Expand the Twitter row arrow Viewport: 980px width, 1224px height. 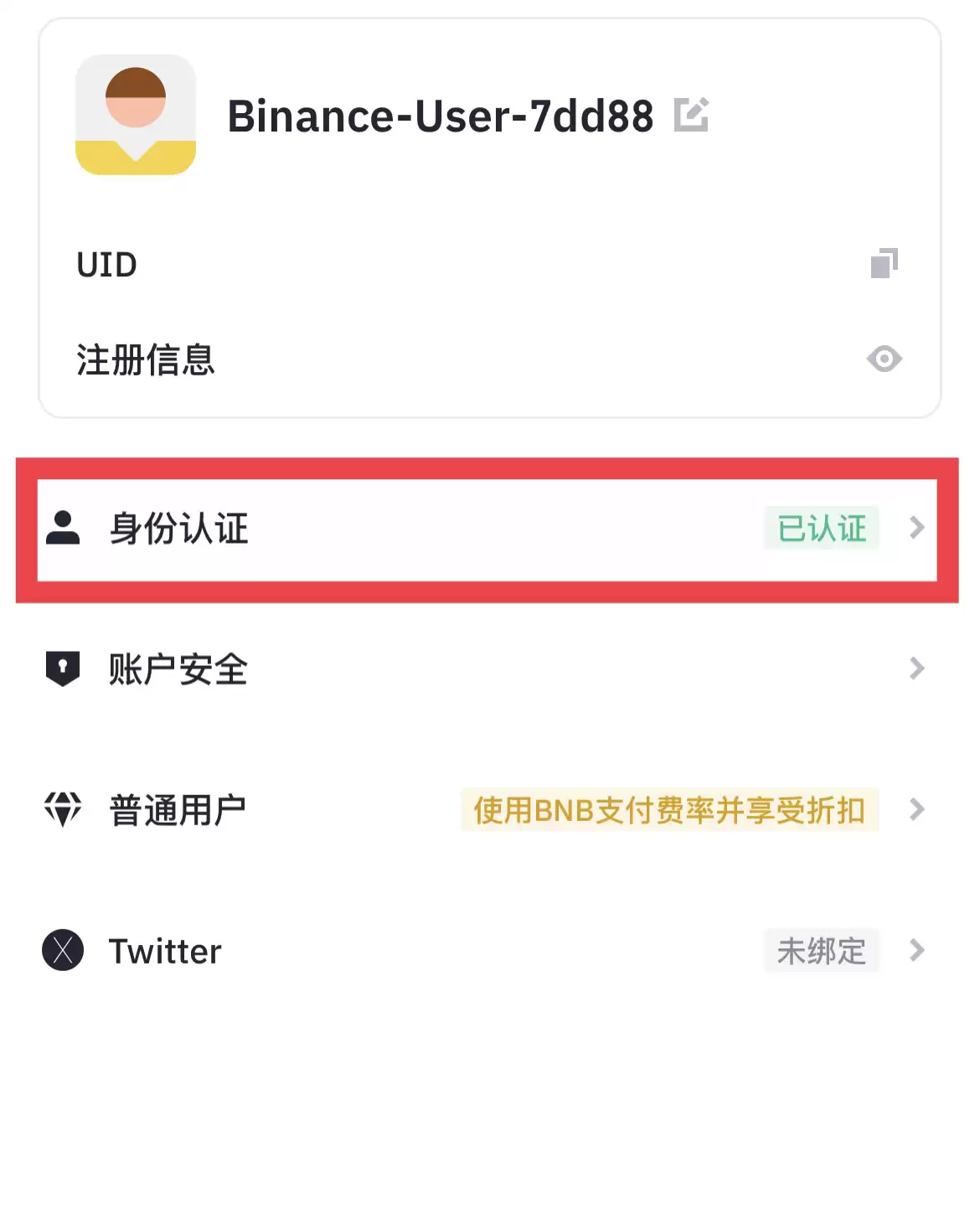[x=918, y=951]
